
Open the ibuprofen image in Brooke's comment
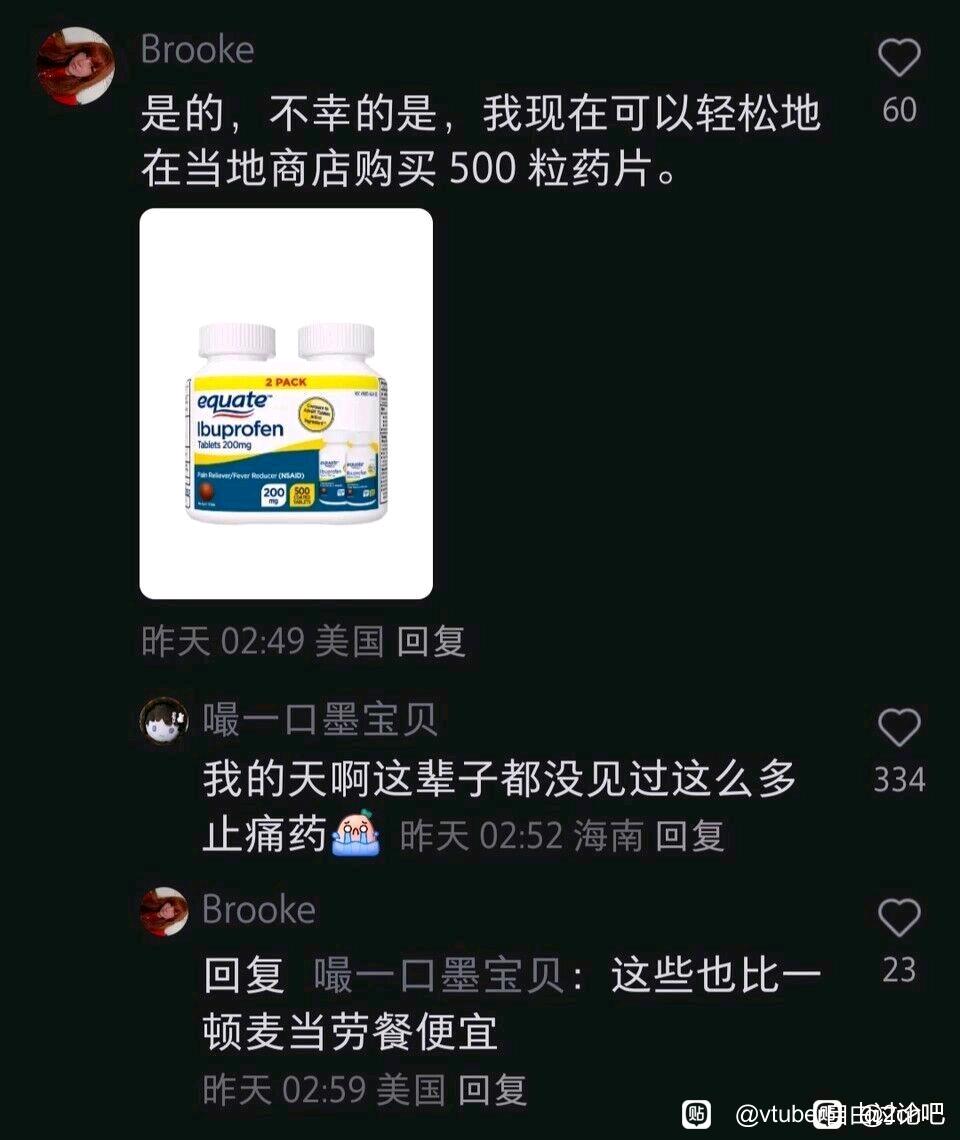(x=286, y=403)
